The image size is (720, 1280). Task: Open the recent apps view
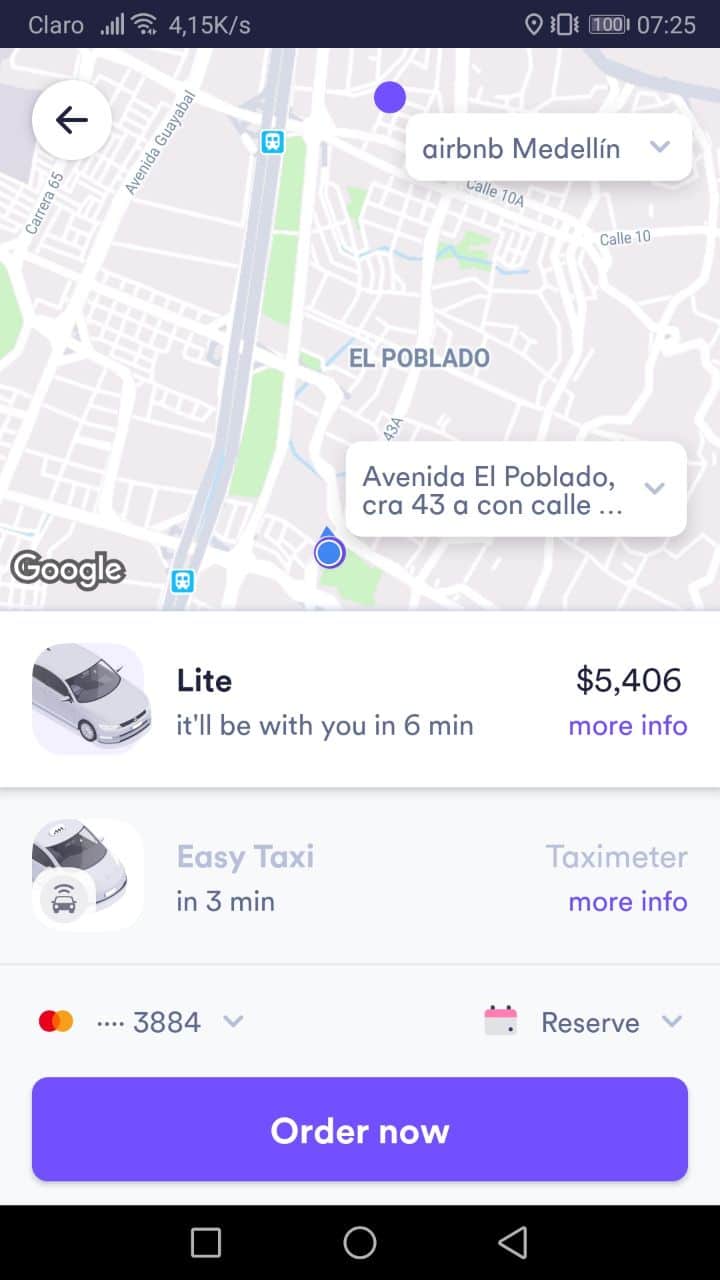(x=206, y=1242)
